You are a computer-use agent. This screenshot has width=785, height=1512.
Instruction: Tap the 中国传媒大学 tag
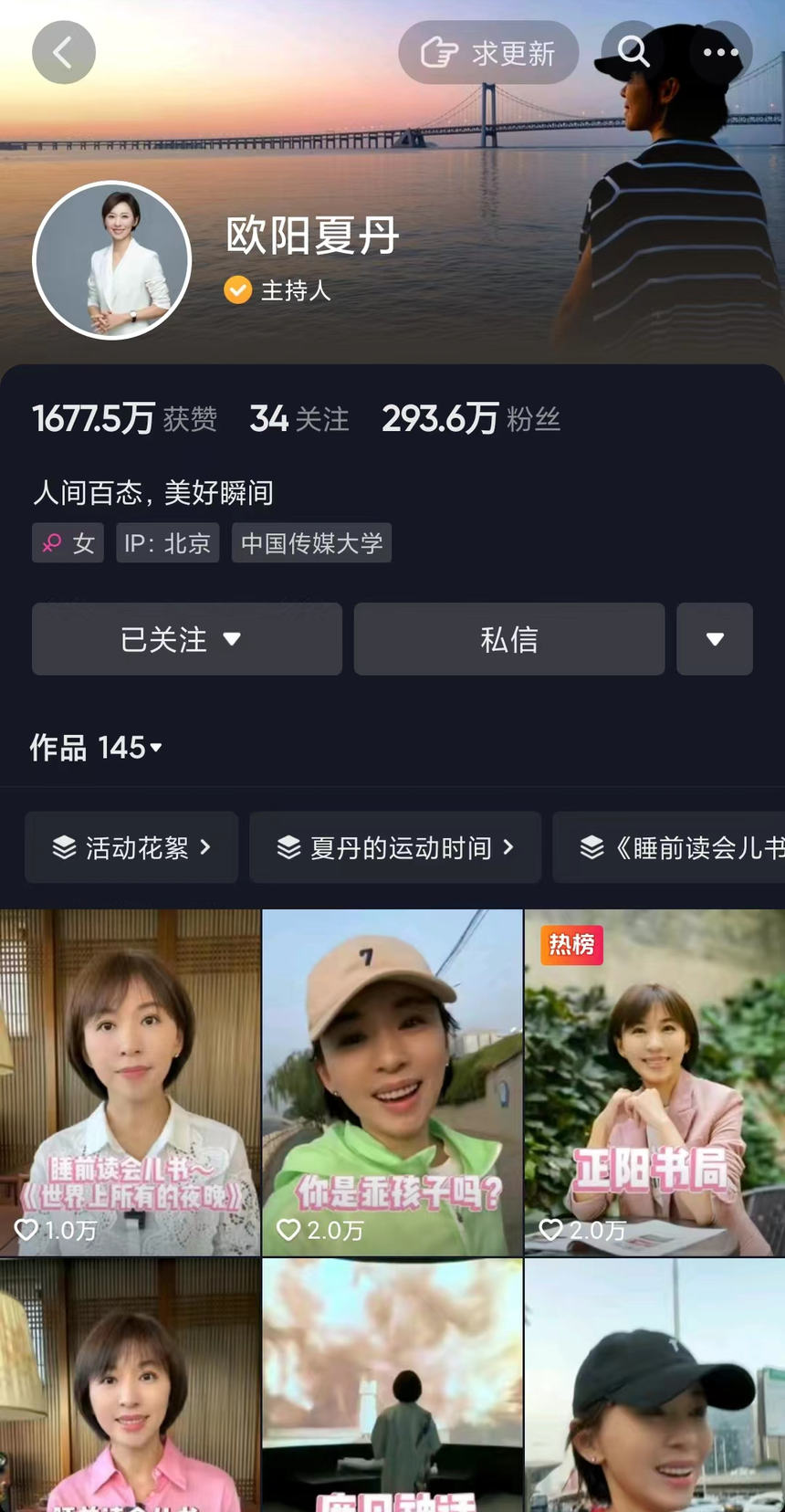[311, 543]
